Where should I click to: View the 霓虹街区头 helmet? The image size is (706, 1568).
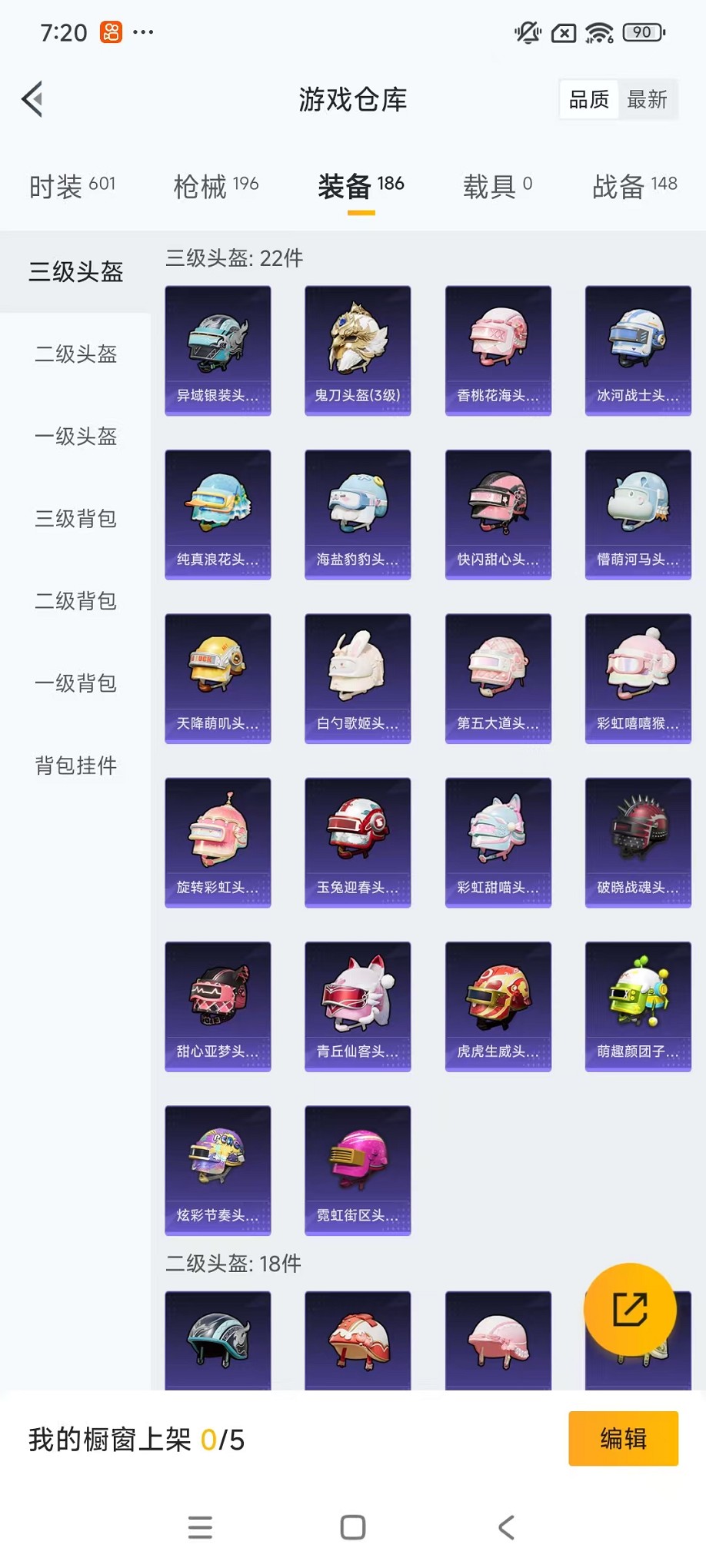coord(358,1170)
